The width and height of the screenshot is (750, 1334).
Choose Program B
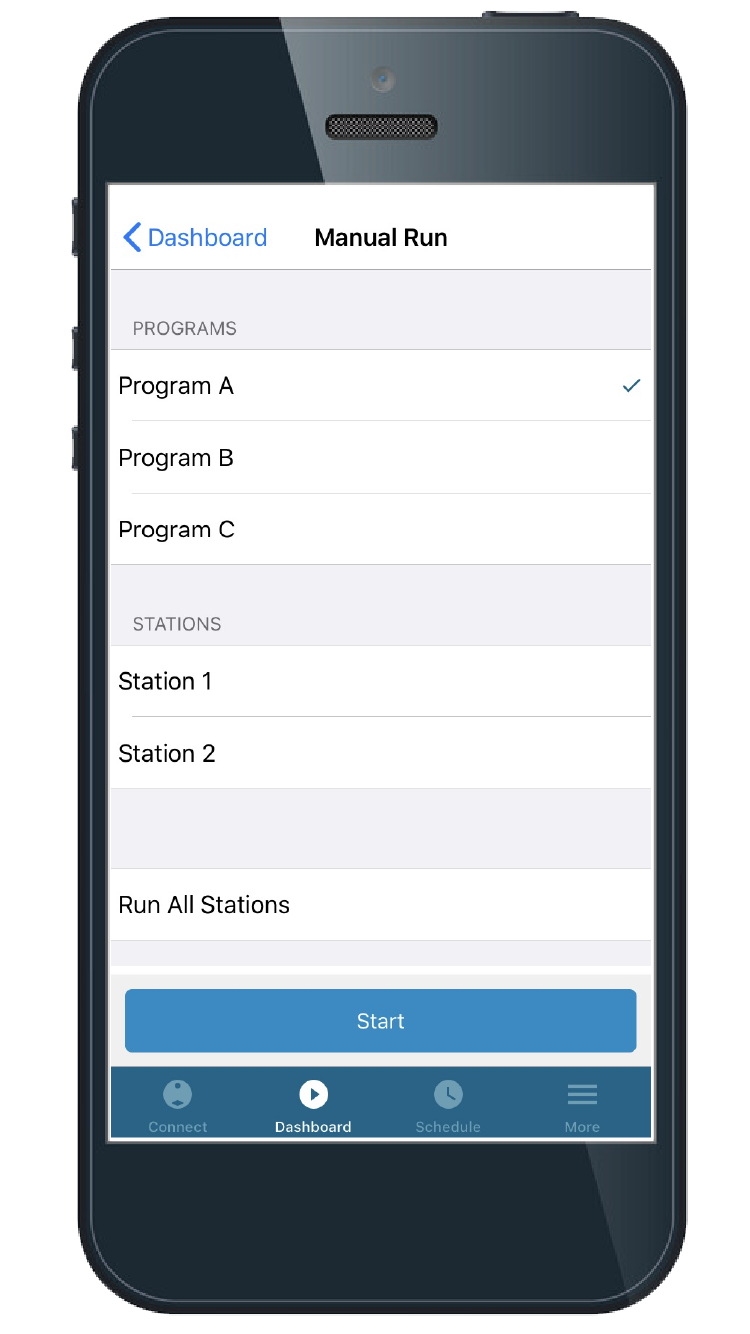[x=380, y=458]
